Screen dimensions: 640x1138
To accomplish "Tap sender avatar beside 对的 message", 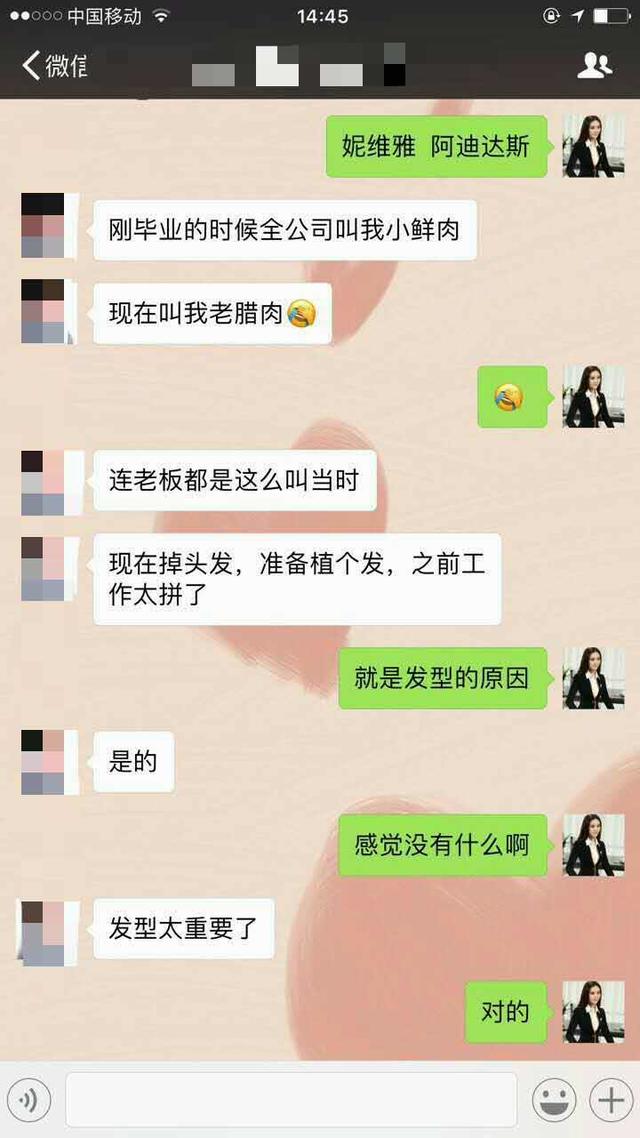I will (x=593, y=1012).
